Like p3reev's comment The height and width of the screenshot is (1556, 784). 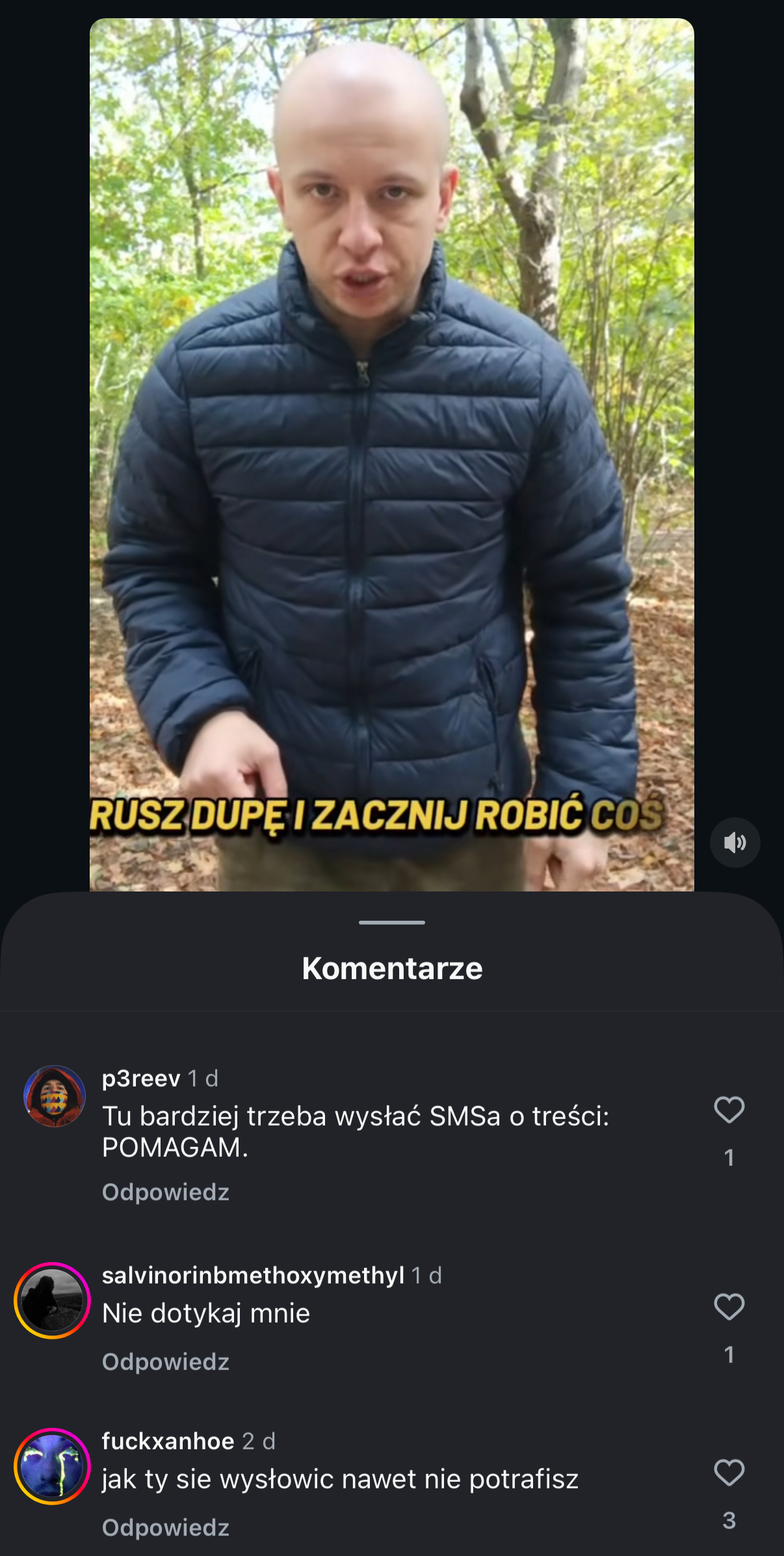(x=729, y=1110)
